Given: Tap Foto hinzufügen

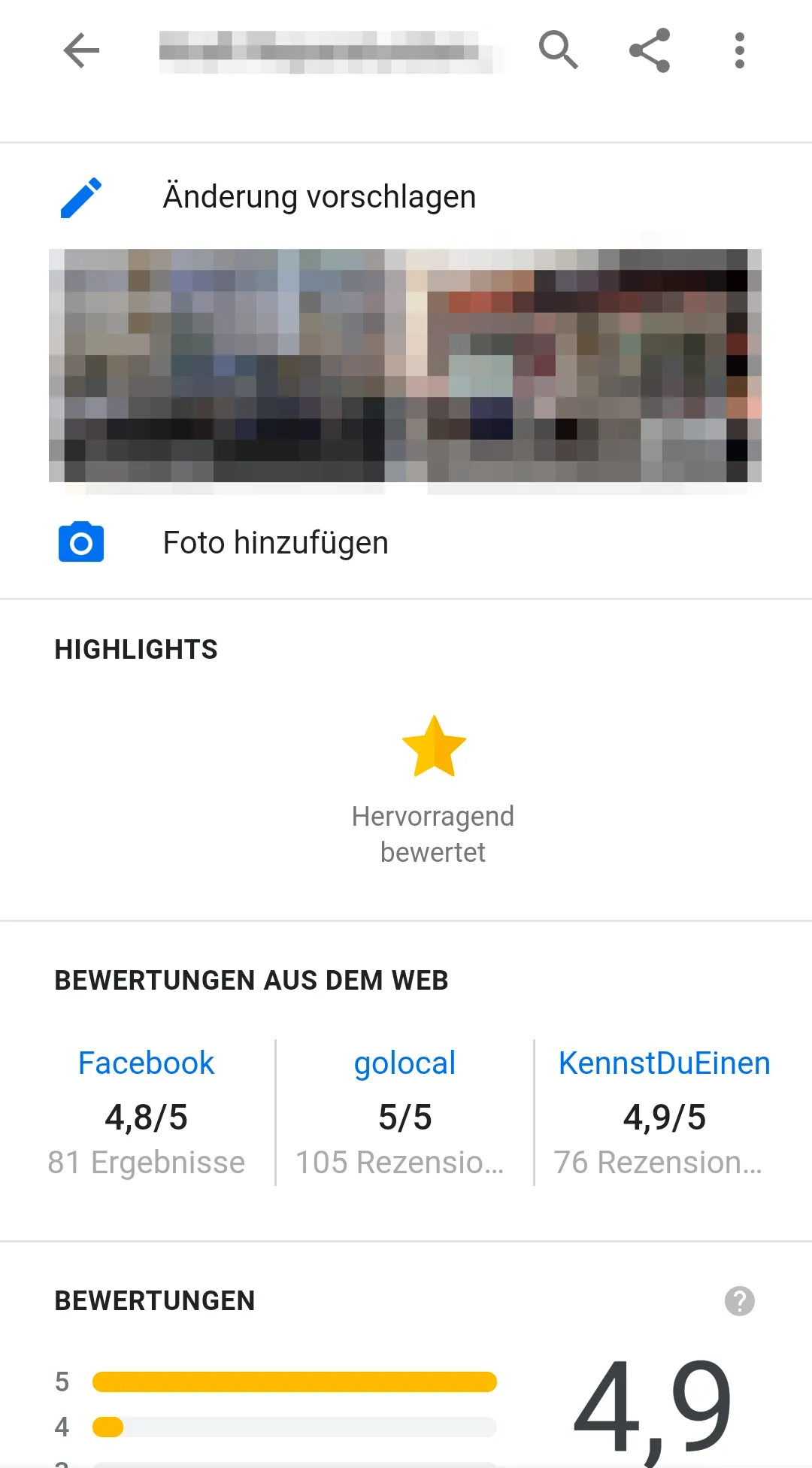Looking at the screenshot, I should [275, 543].
